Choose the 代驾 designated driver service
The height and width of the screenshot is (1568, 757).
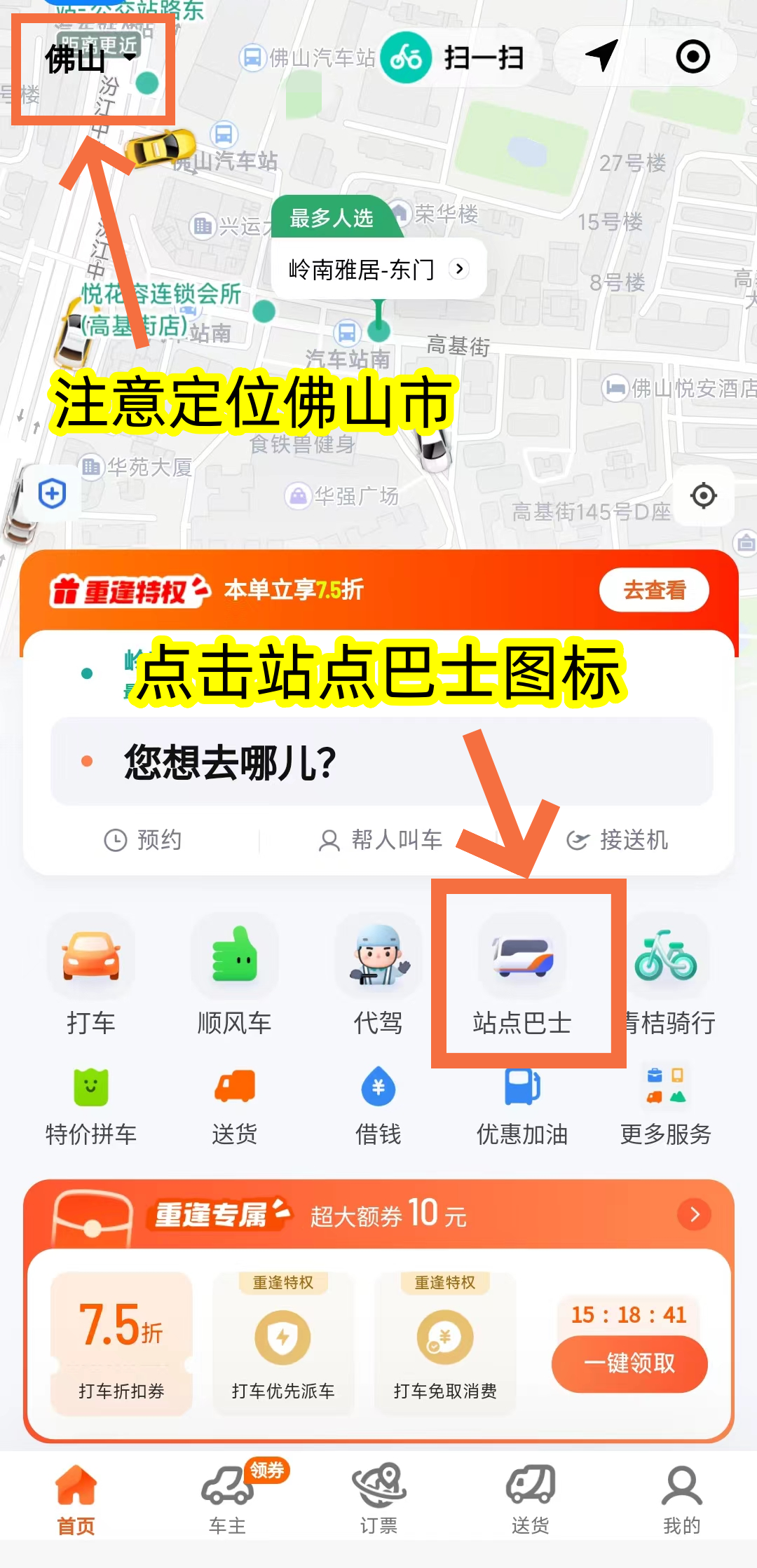[x=378, y=977]
